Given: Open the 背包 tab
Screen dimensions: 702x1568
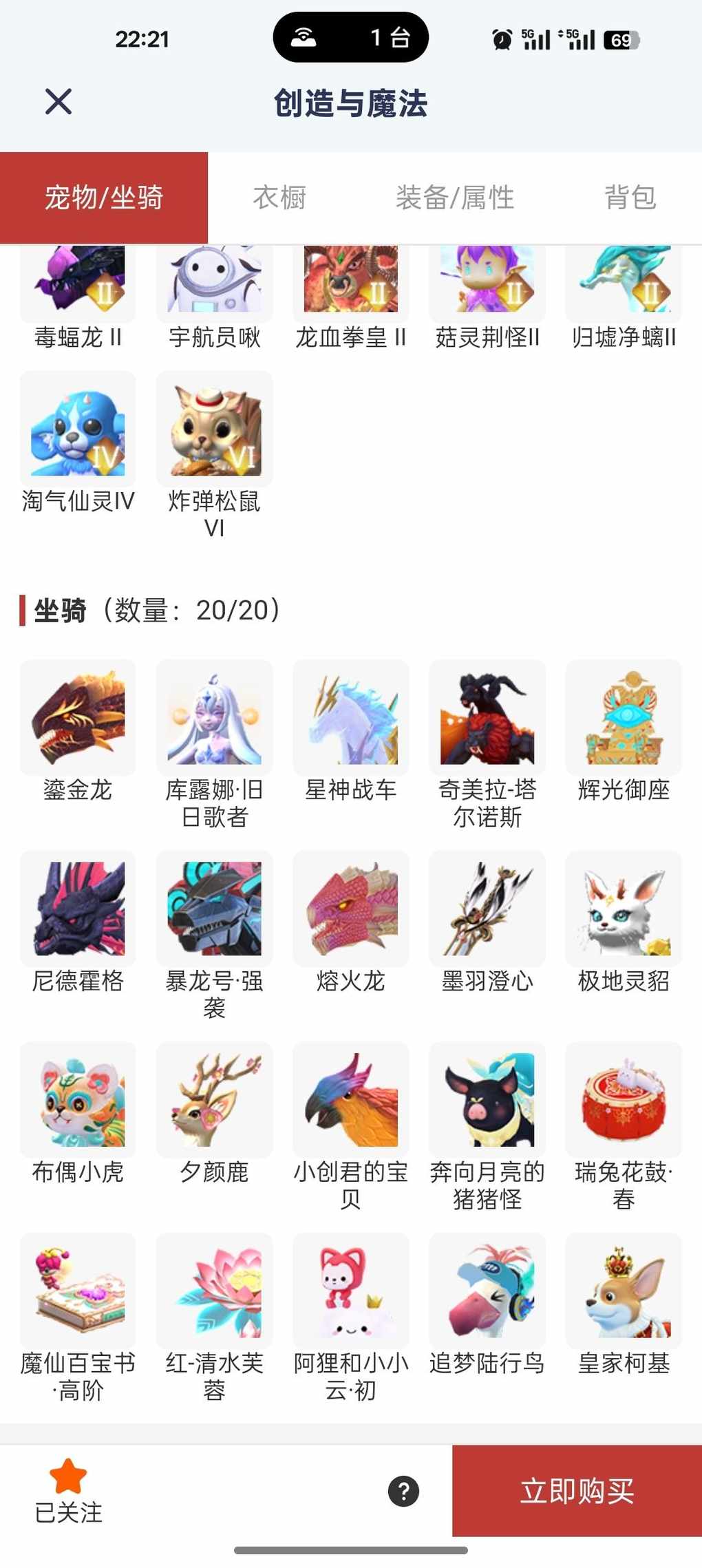Looking at the screenshot, I should click(630, 198).
